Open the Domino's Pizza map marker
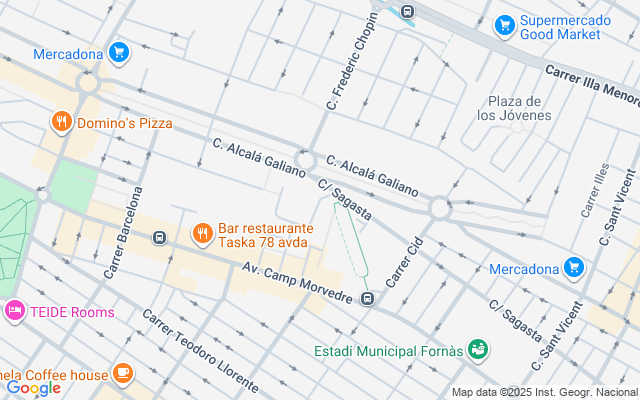Image resolution: width=640 pixels, height=400 pixels. tap(62, 123)
